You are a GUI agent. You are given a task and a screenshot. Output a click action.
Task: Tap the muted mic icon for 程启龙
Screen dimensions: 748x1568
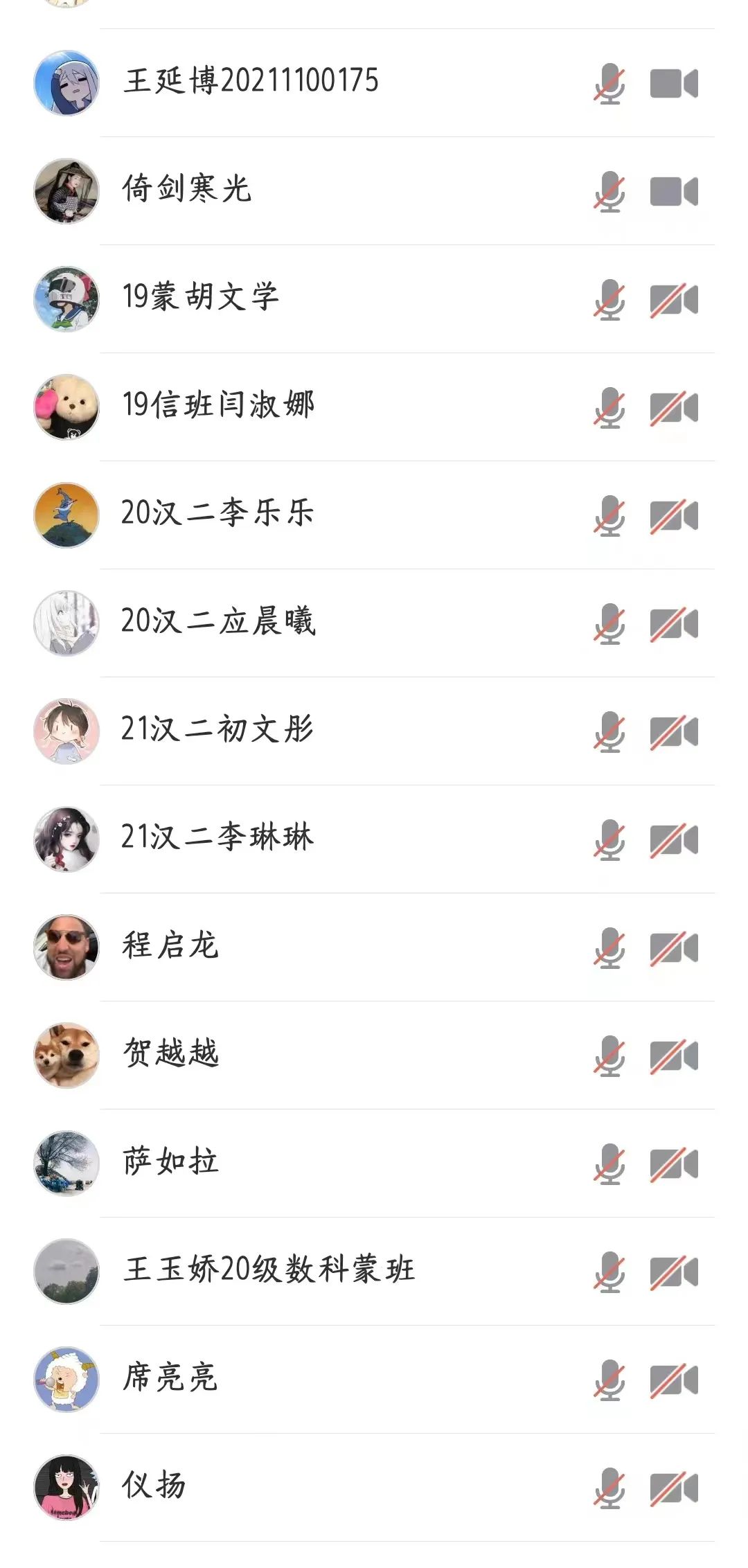[x=609, y=947]
